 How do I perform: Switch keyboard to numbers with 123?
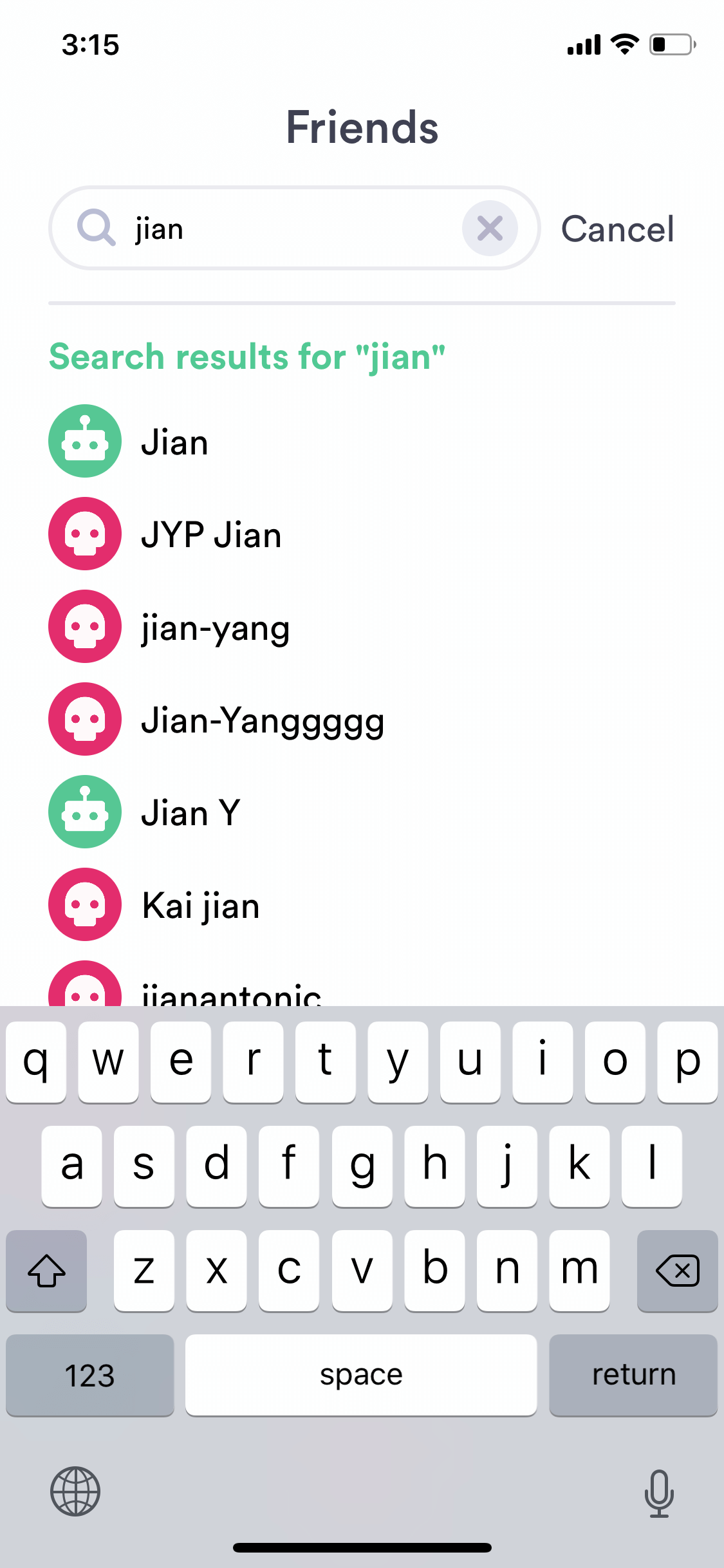pyautogui.click(x=90, y=1375)
